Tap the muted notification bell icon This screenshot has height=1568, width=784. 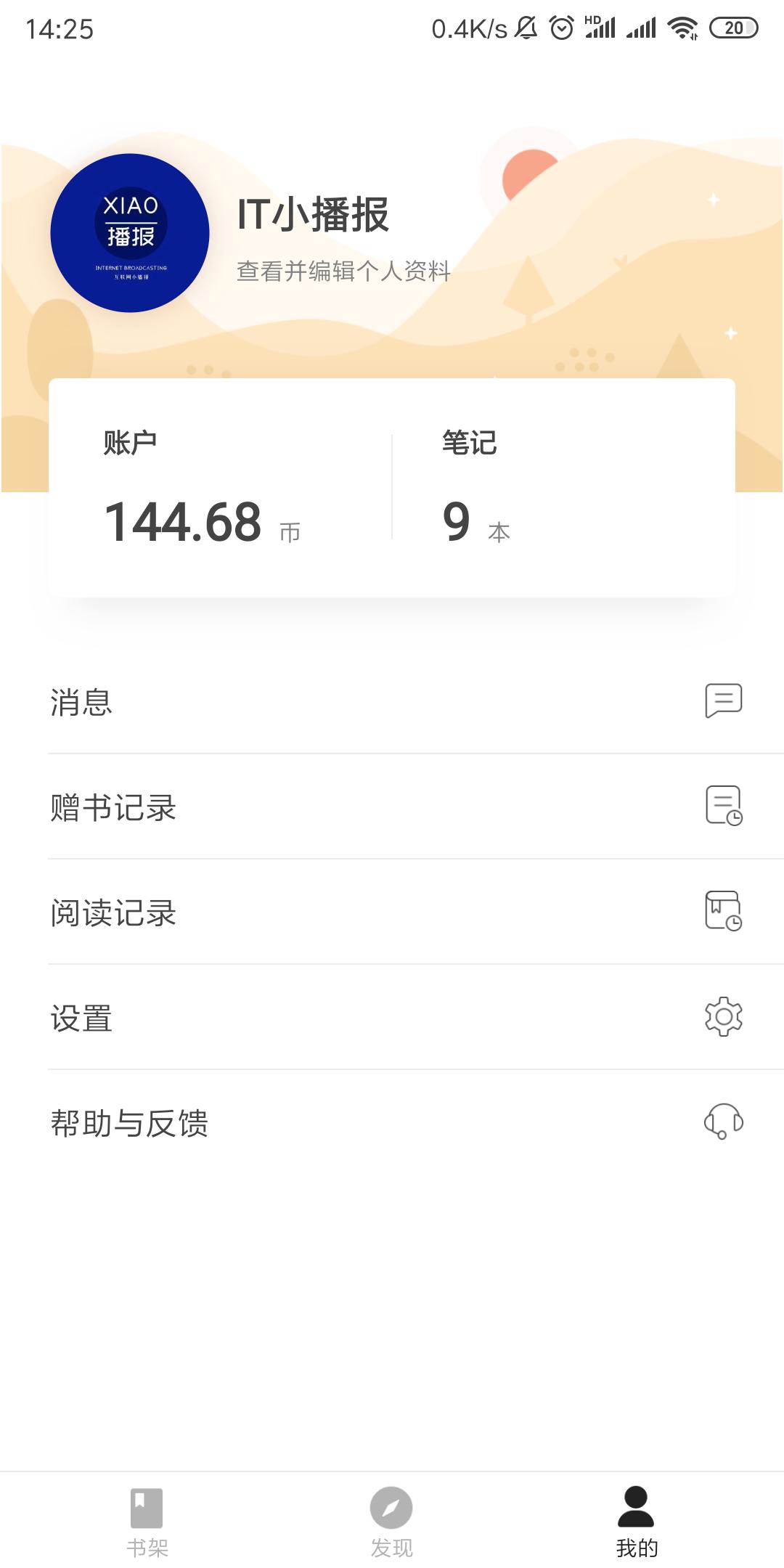pos(527,27)
